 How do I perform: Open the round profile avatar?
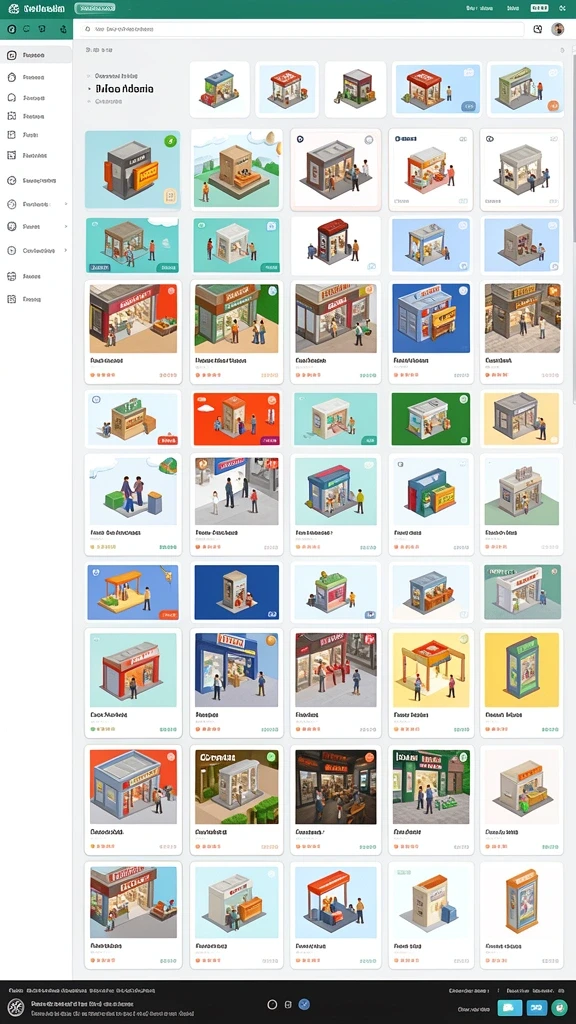(558, 29)
